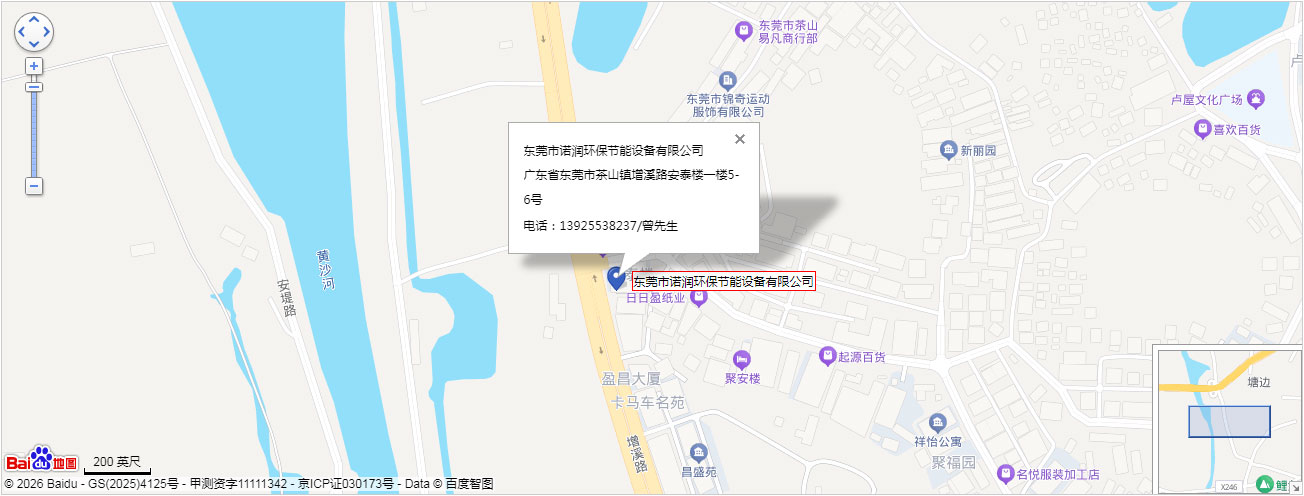
Task: Open the 聚安楼 hotel marker
Action: click(x=741, y=359)
